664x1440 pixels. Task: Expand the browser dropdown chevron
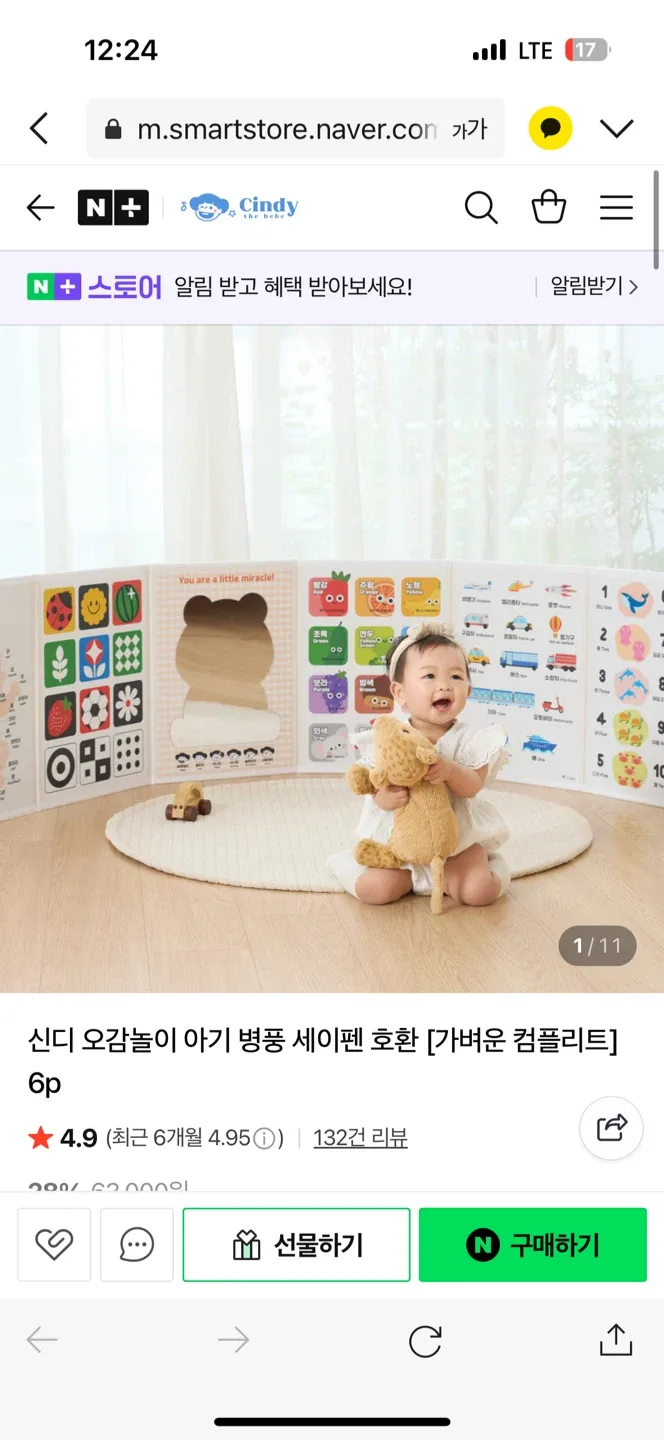[617, 128]
